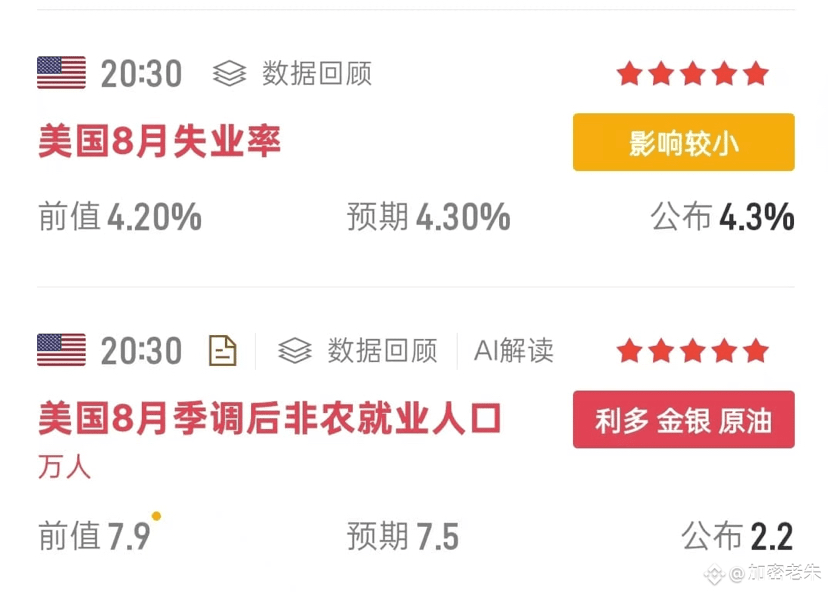The width and height of the screenshot is (828, 594).
Task: Tap the 影响较小 impact tag
Action: pyautogui.click(x=683, y=143)
